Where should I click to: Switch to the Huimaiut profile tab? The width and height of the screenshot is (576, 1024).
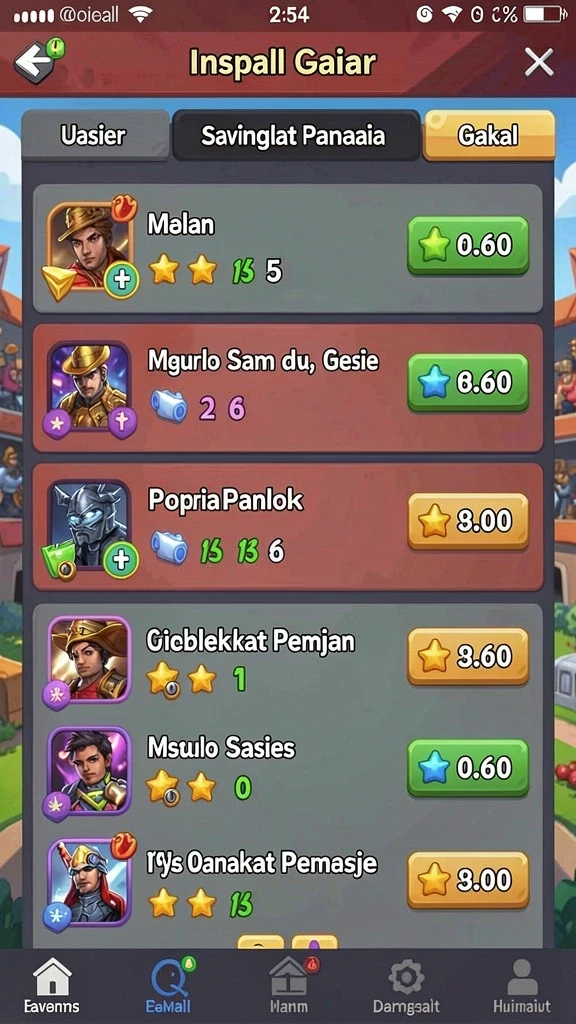(521, 986)
